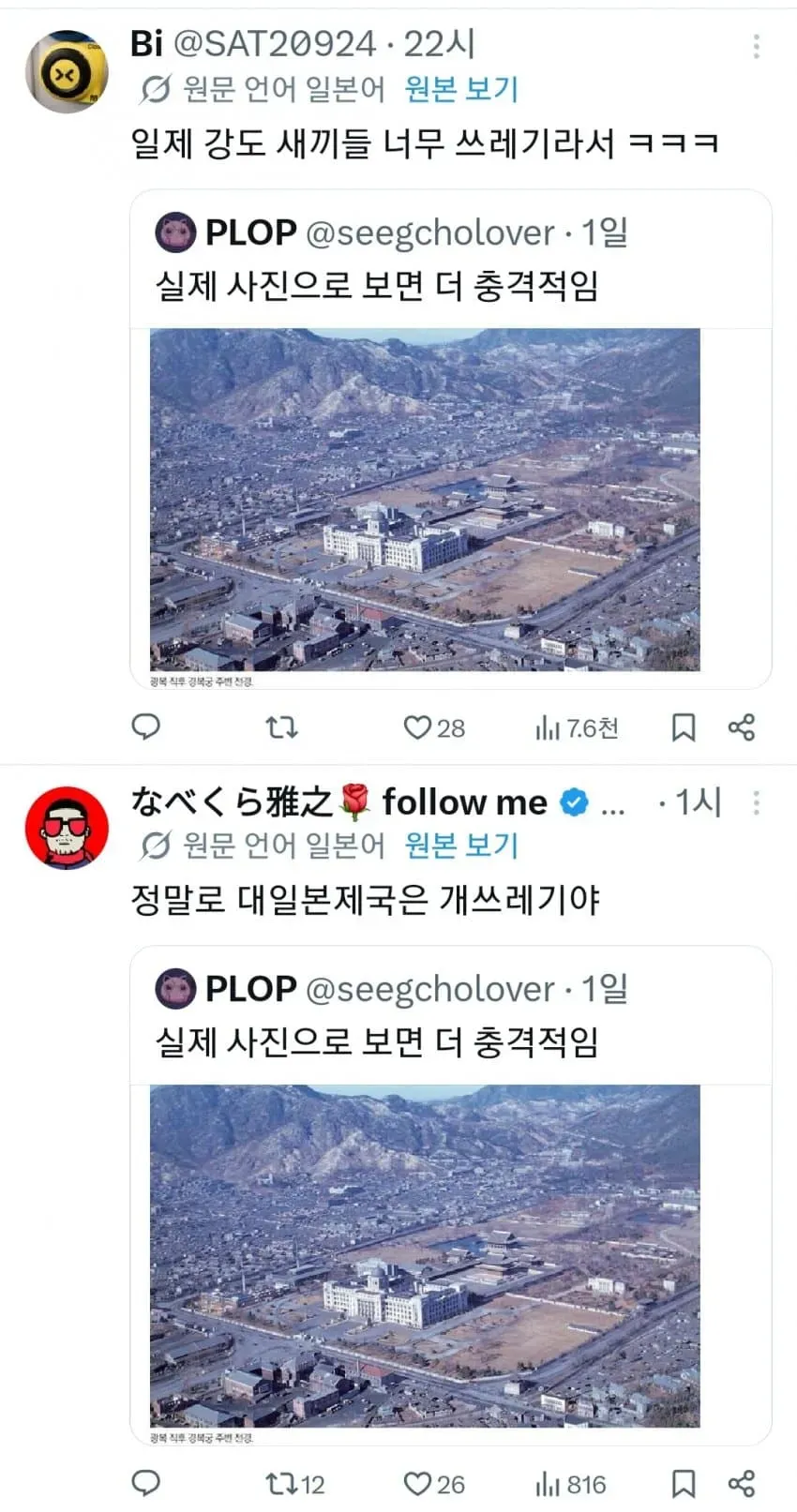Open なべくら雅之's profile avatar
The width and height of the screenshot is (797, 1512).
[x=66, y=828]
